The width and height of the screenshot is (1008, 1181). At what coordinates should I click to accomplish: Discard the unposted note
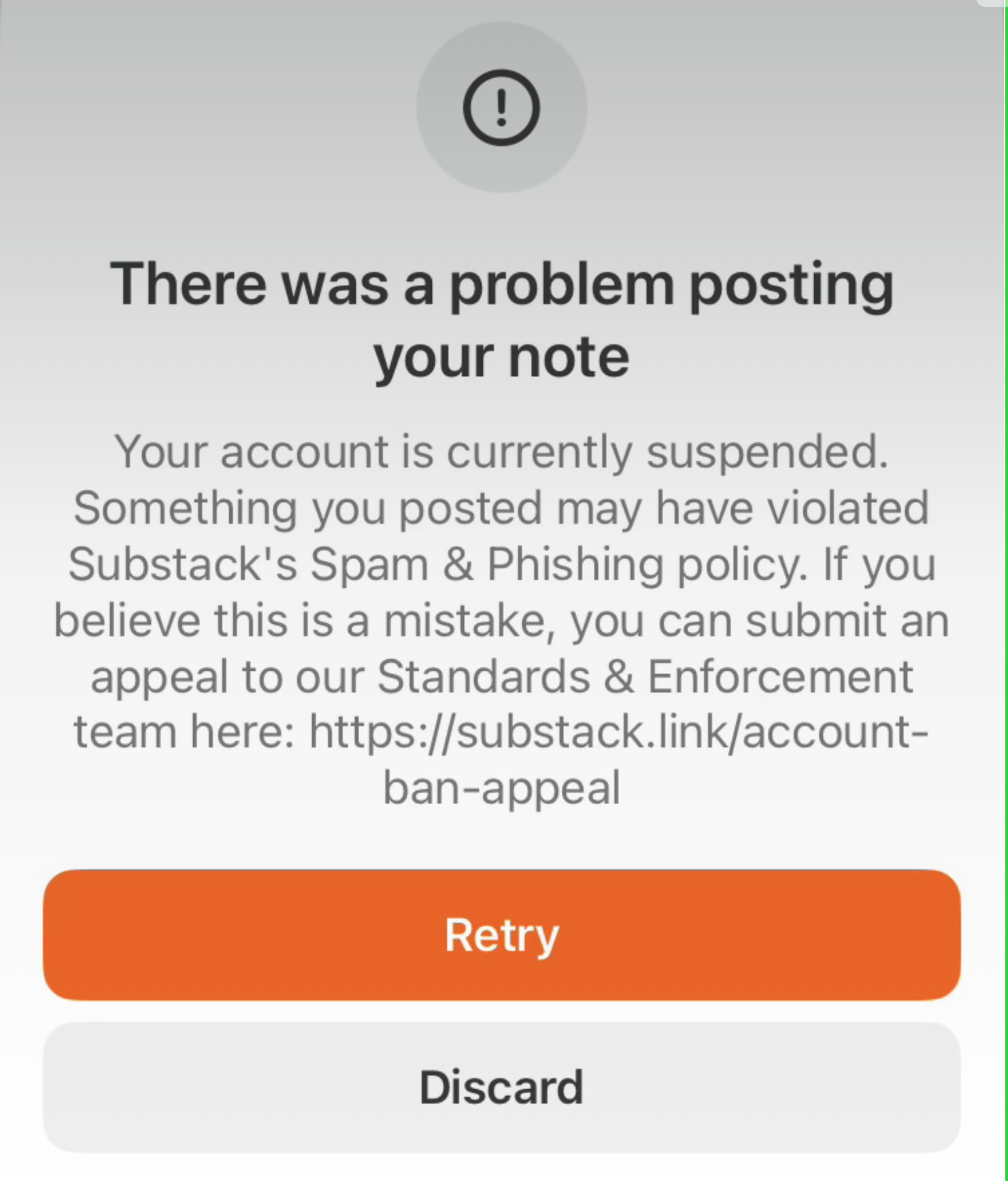point(501,1087)
